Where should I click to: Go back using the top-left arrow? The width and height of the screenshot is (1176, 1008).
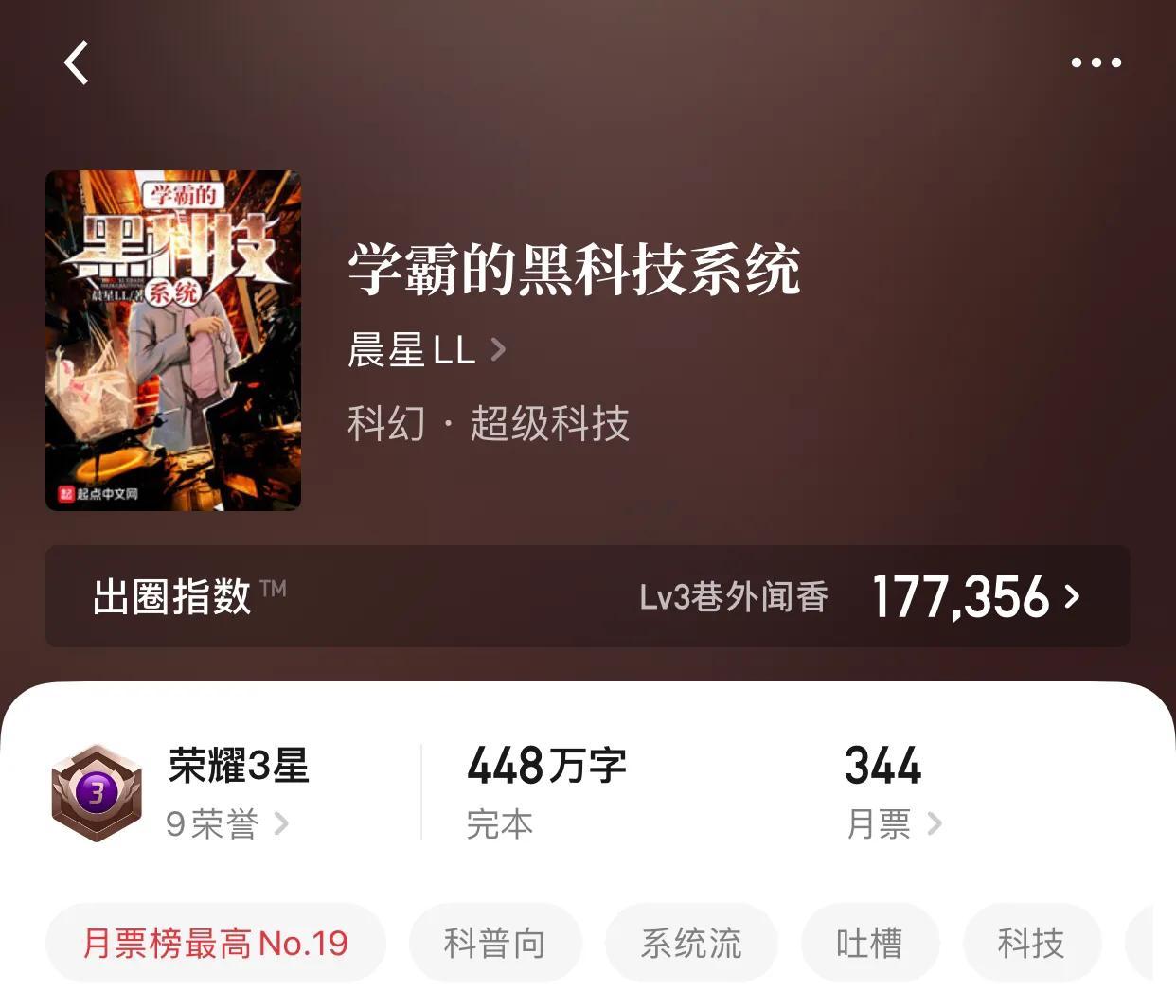pos(77,62)
